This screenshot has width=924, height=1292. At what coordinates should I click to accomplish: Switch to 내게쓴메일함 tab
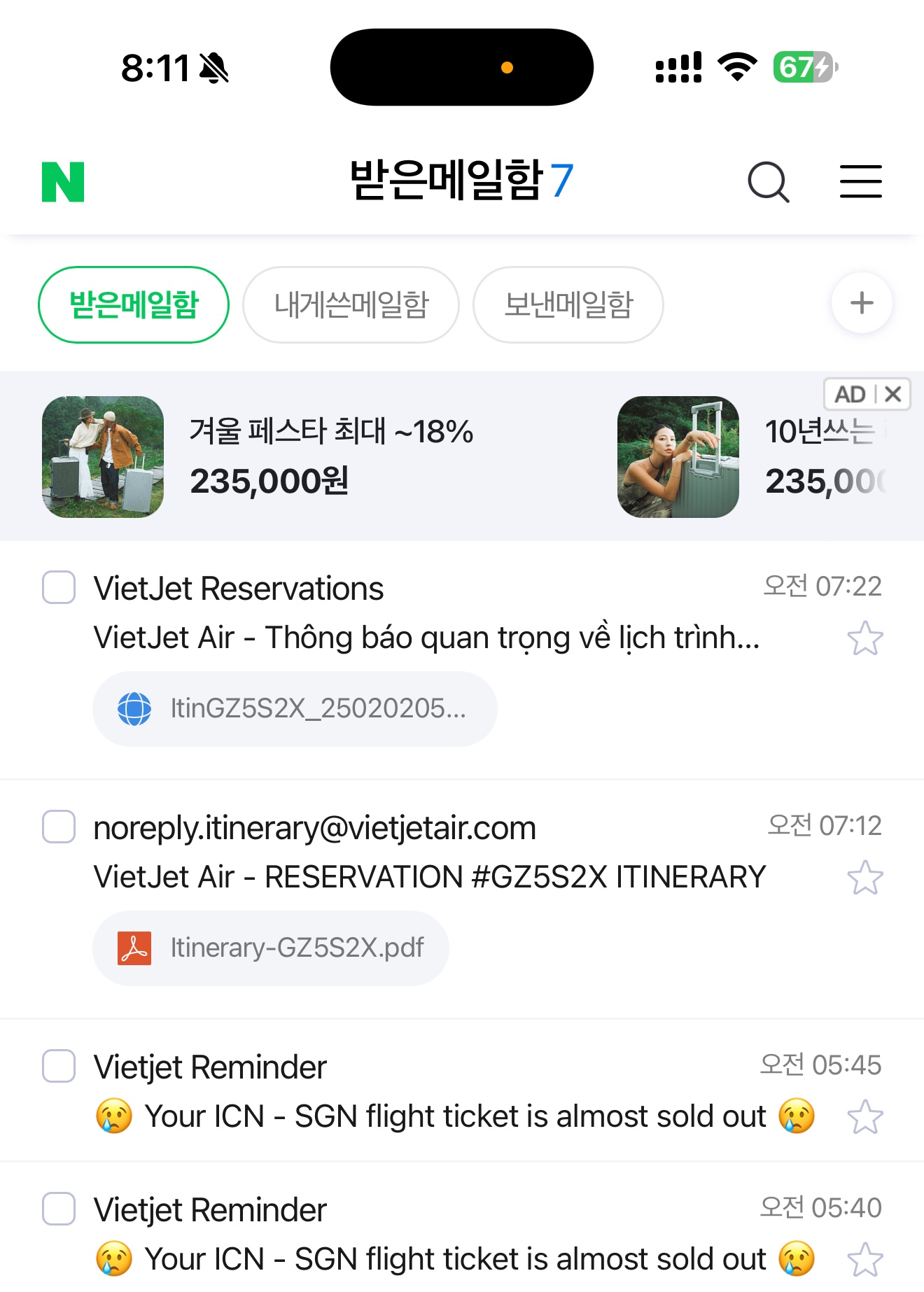(x=351, y=304)
